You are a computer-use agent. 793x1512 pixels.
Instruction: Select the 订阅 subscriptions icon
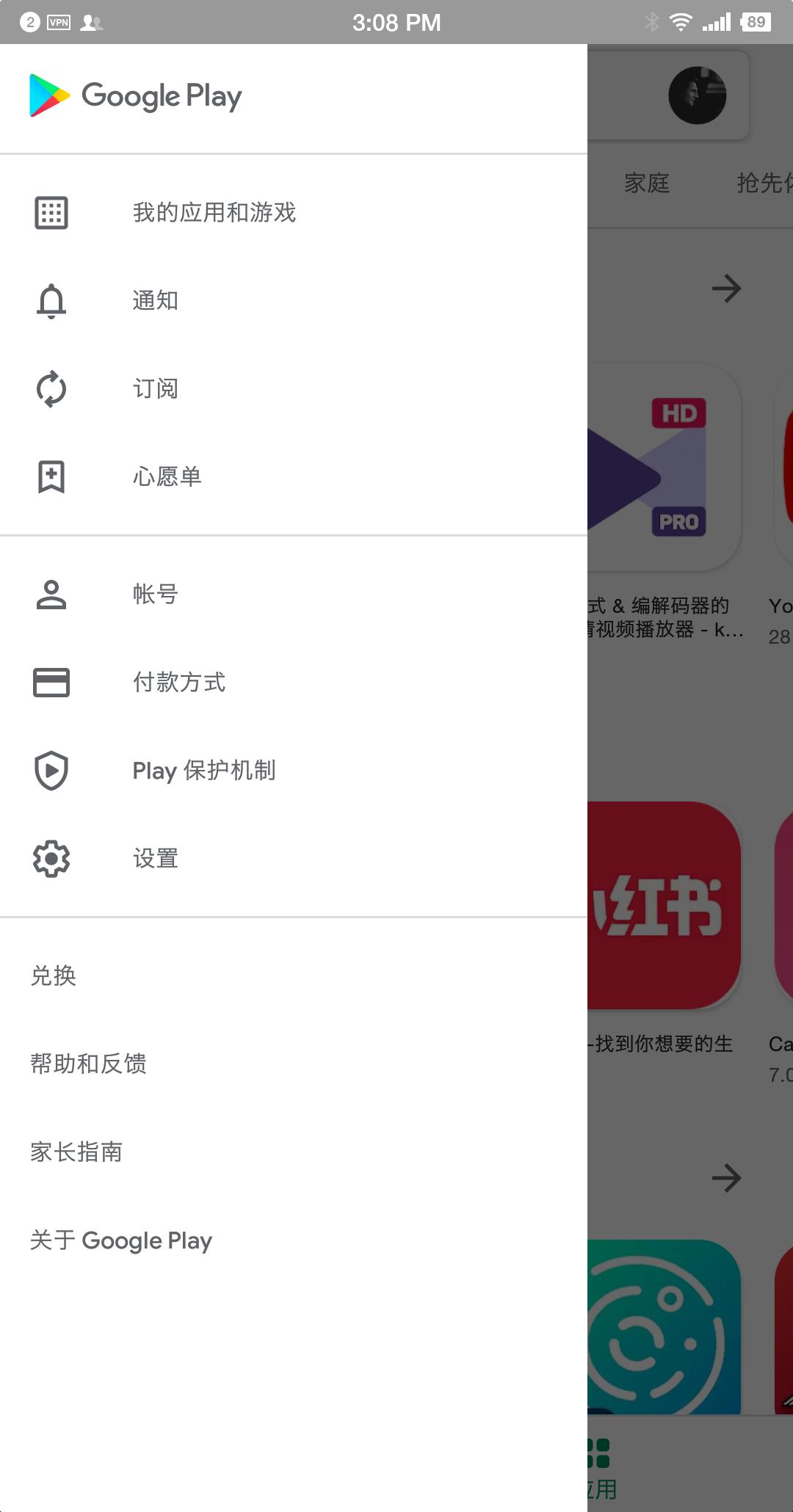pyautogui.click(x=50, y=389)
